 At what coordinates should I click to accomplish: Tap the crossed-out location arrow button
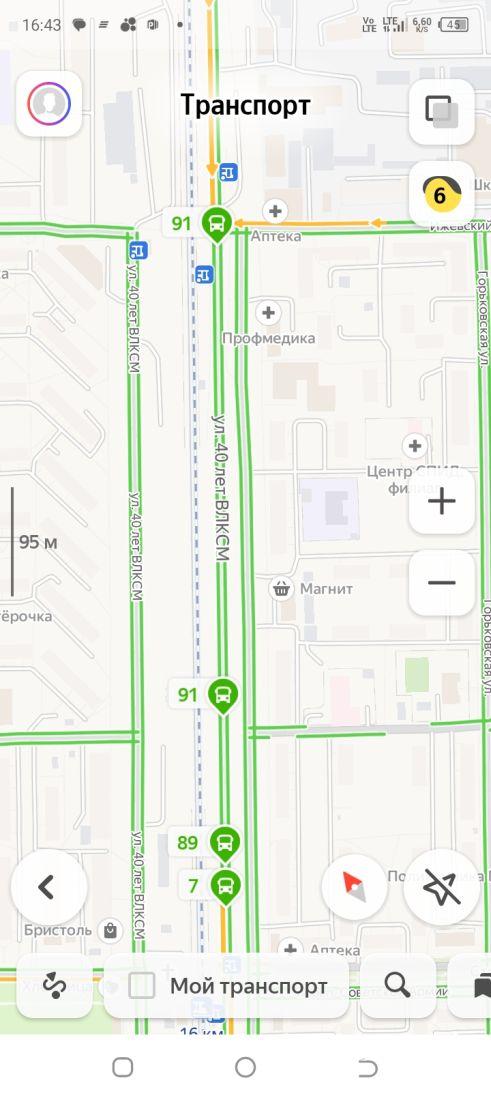442,887
